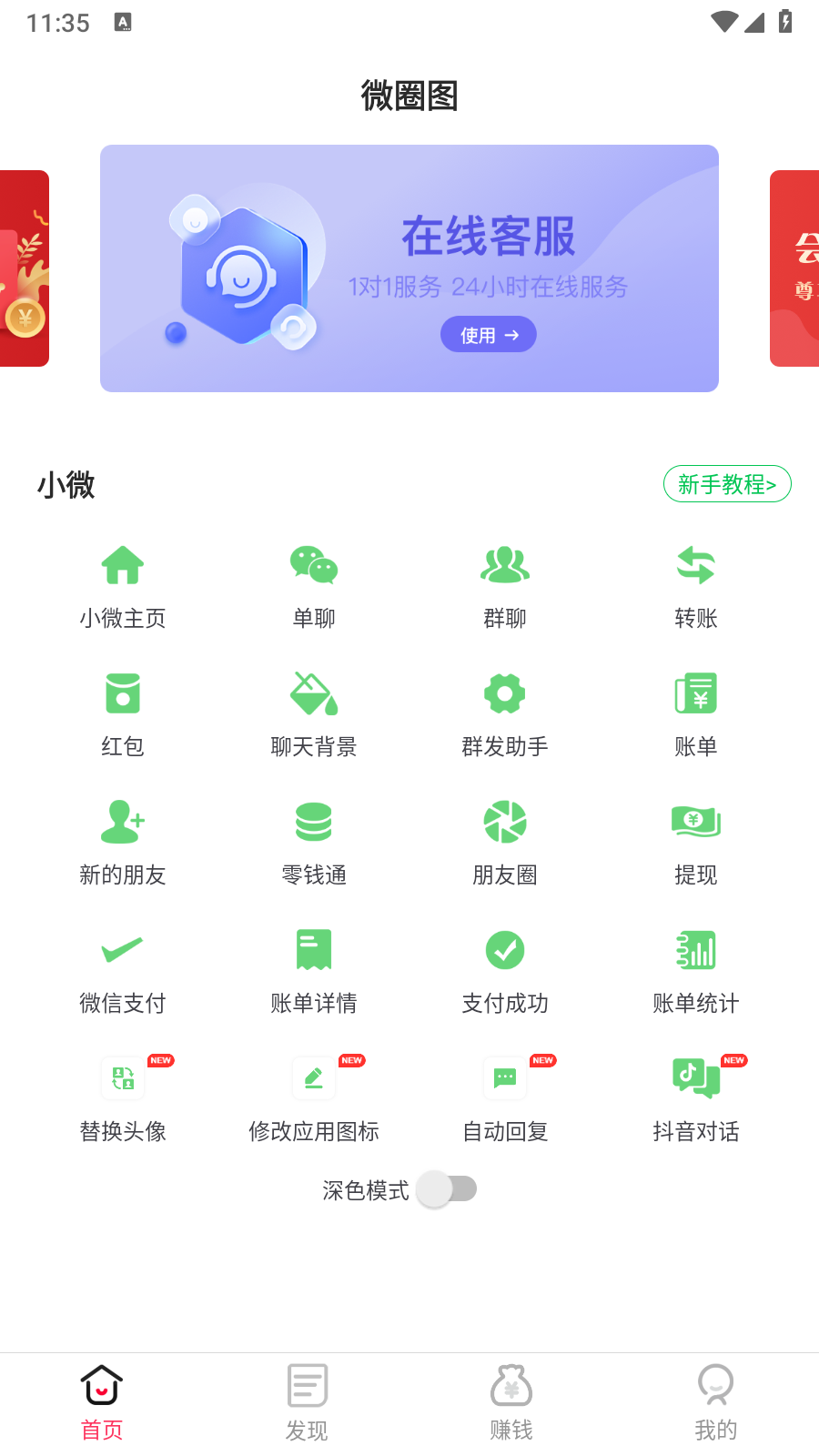
Task: Open the 新手教程 beginner tutorial link
Action: click(726, 483)
